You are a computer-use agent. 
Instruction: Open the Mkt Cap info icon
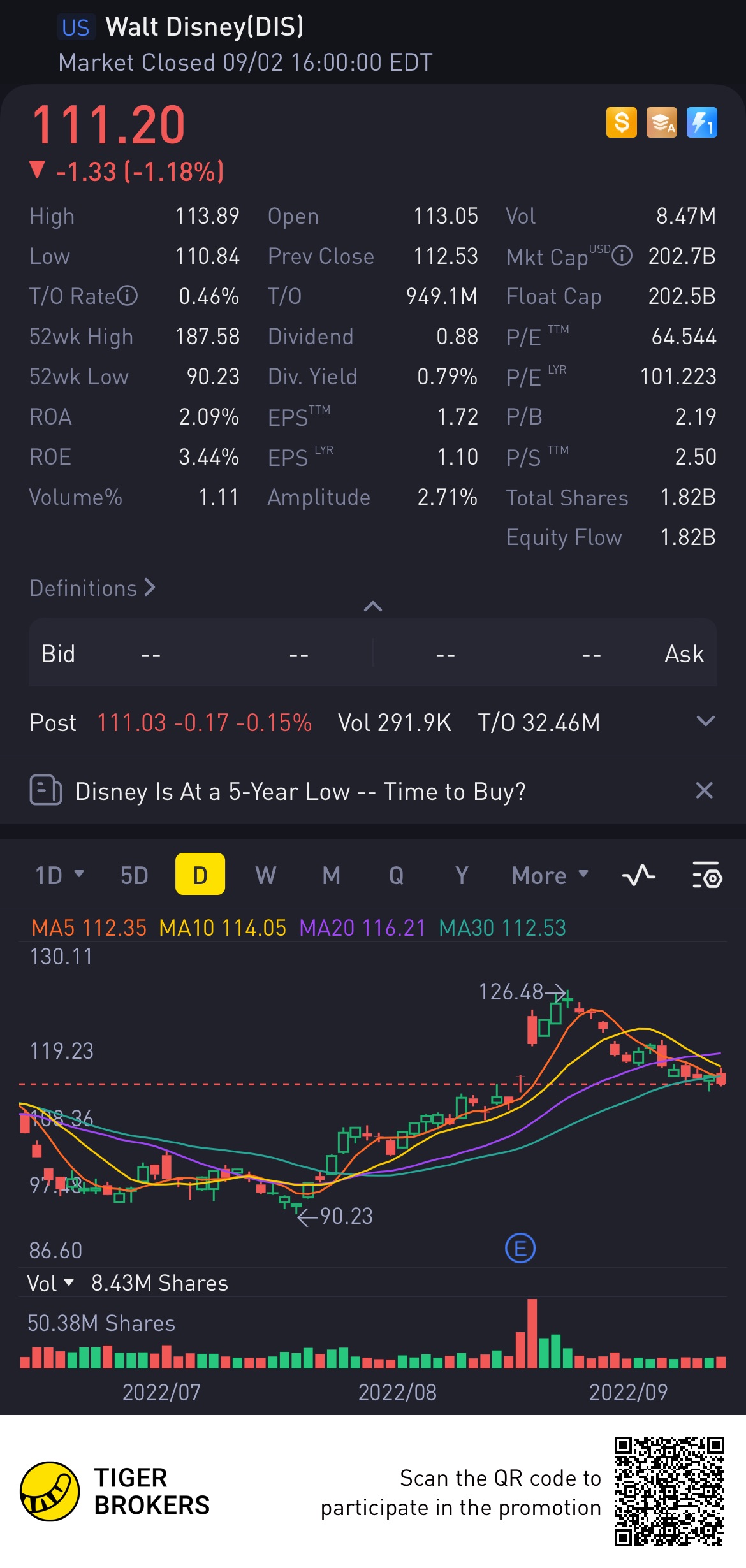point(622,256)
